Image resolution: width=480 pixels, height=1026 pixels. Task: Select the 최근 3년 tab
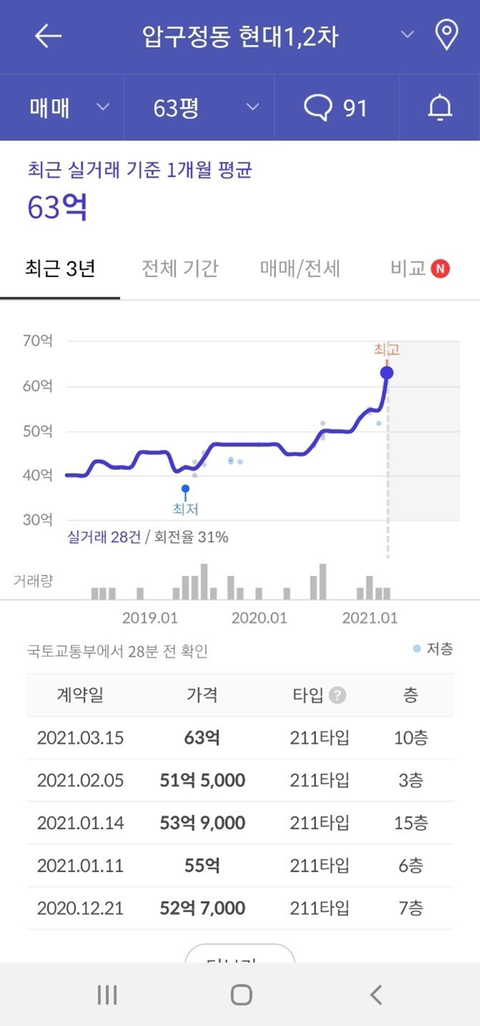pyautogui.click(x=60, y=268)
